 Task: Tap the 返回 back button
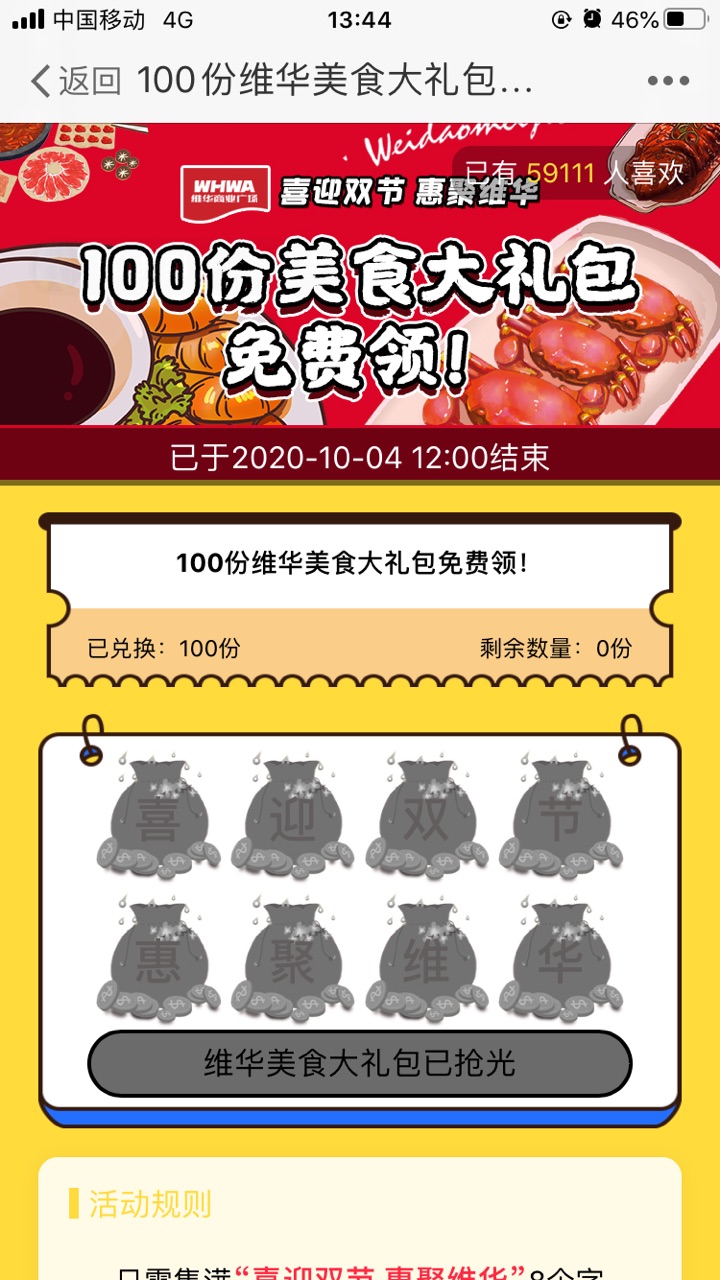click(x=75, y=81)
